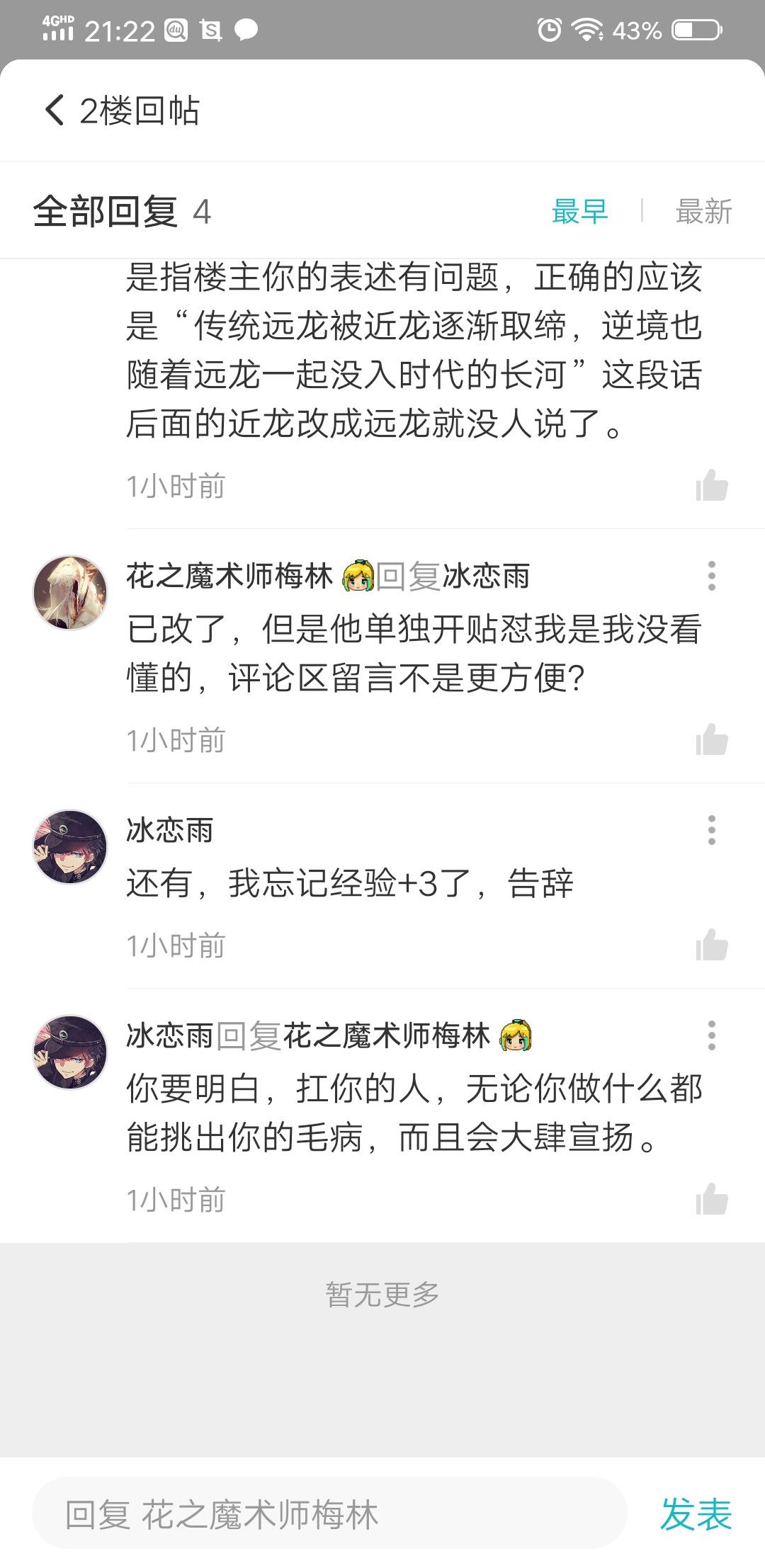
Task: Like the reply about 经验+3
Action: click(x=712, y=945)
